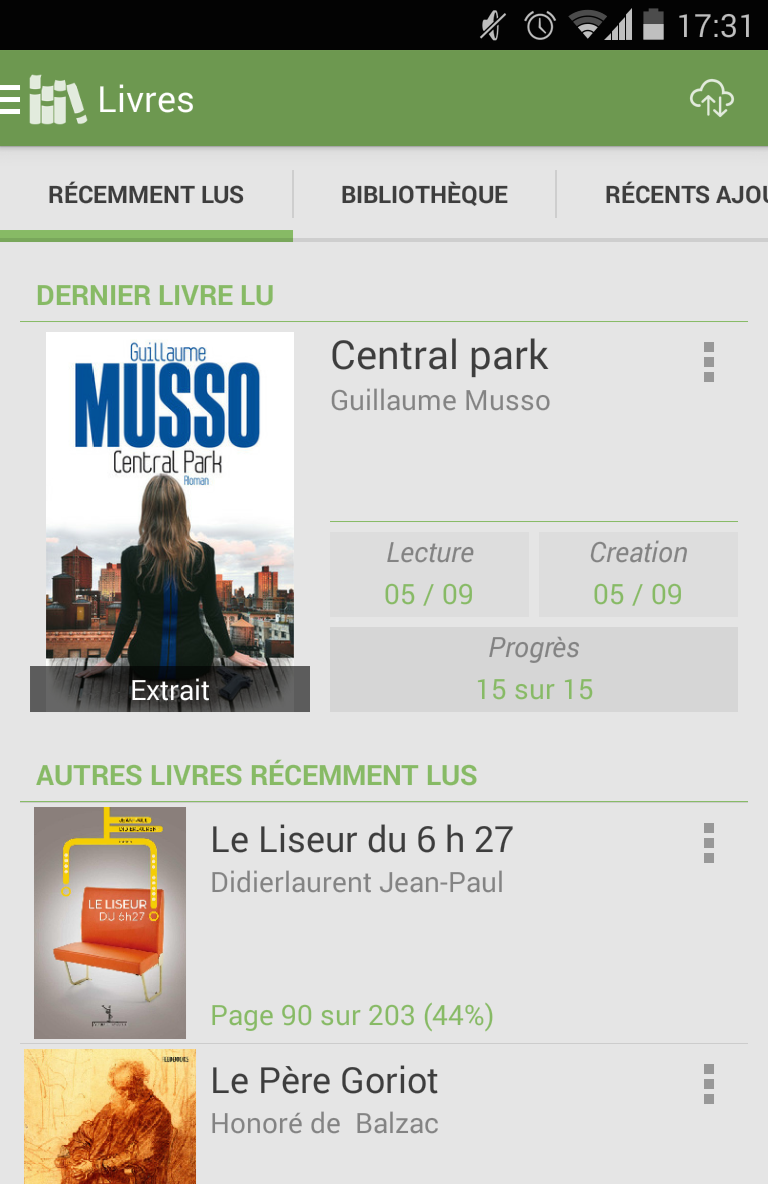Show options for Le Père Goriot

click(x=708, y=1084)
